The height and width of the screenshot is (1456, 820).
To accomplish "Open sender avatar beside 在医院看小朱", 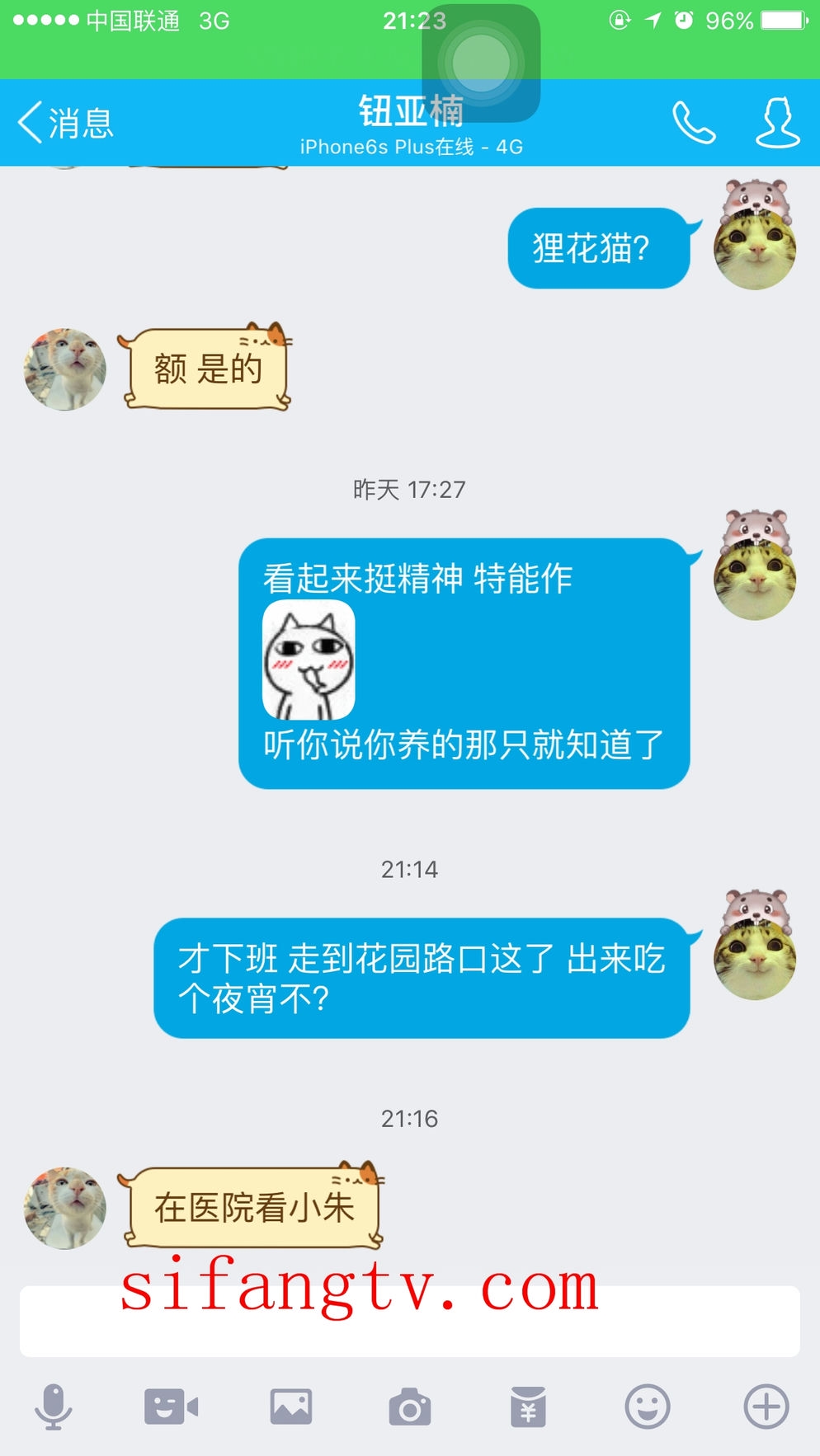I will [x=65, y=1207].
